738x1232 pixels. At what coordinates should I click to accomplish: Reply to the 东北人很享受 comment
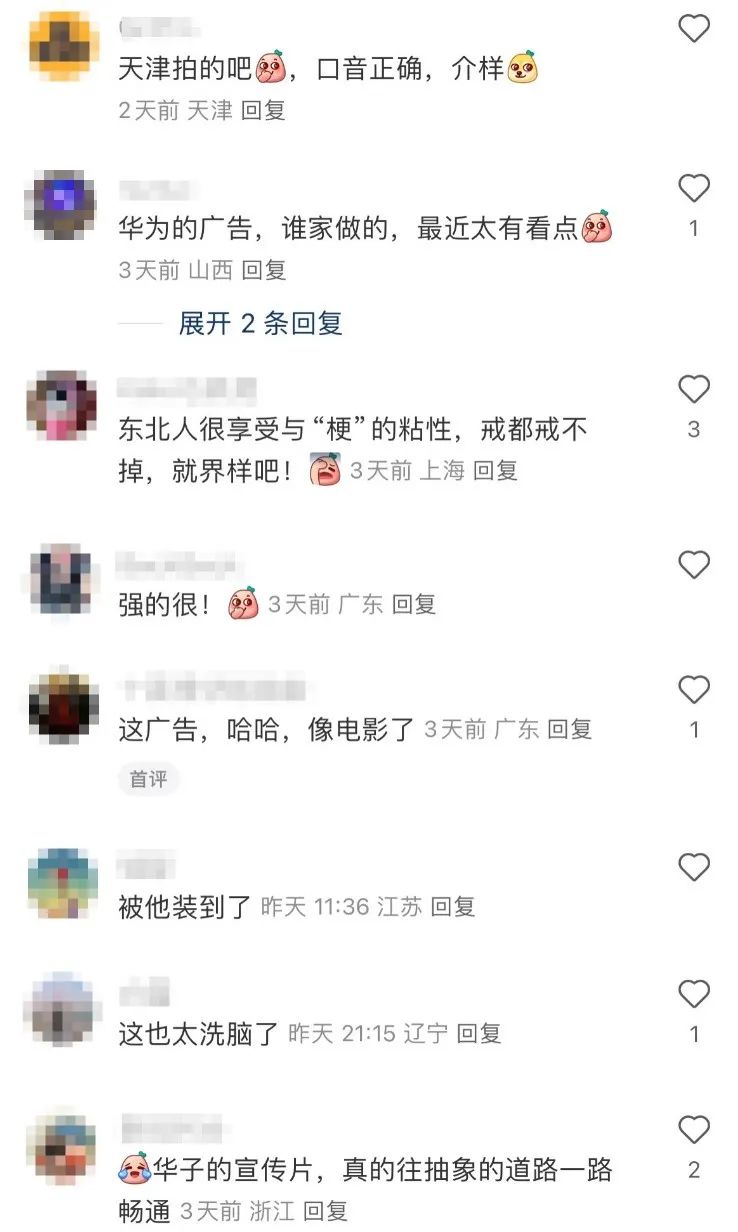click(495, 471)
